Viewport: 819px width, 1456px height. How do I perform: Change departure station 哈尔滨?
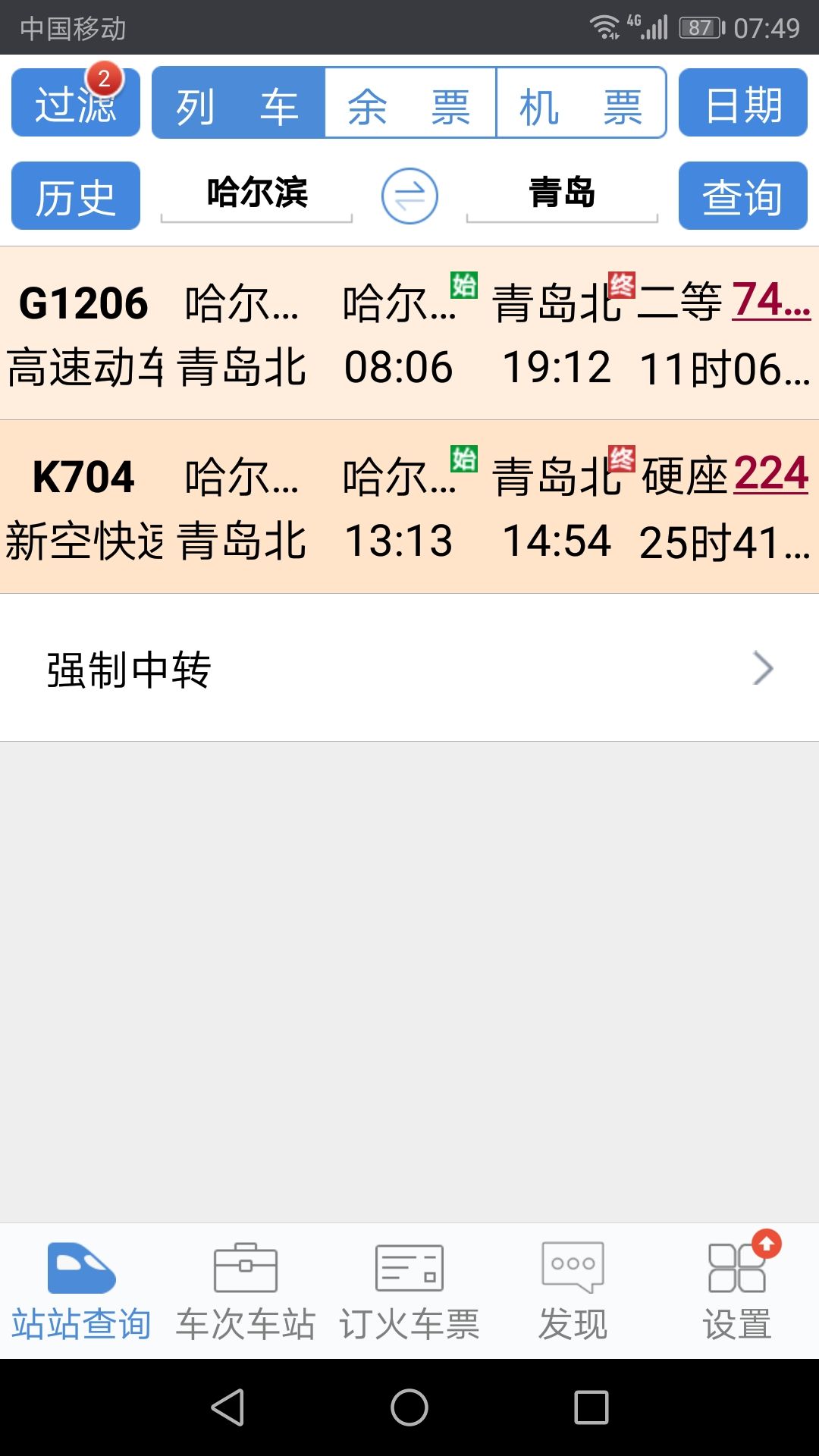pyautogui.click(x=257, y=193)
